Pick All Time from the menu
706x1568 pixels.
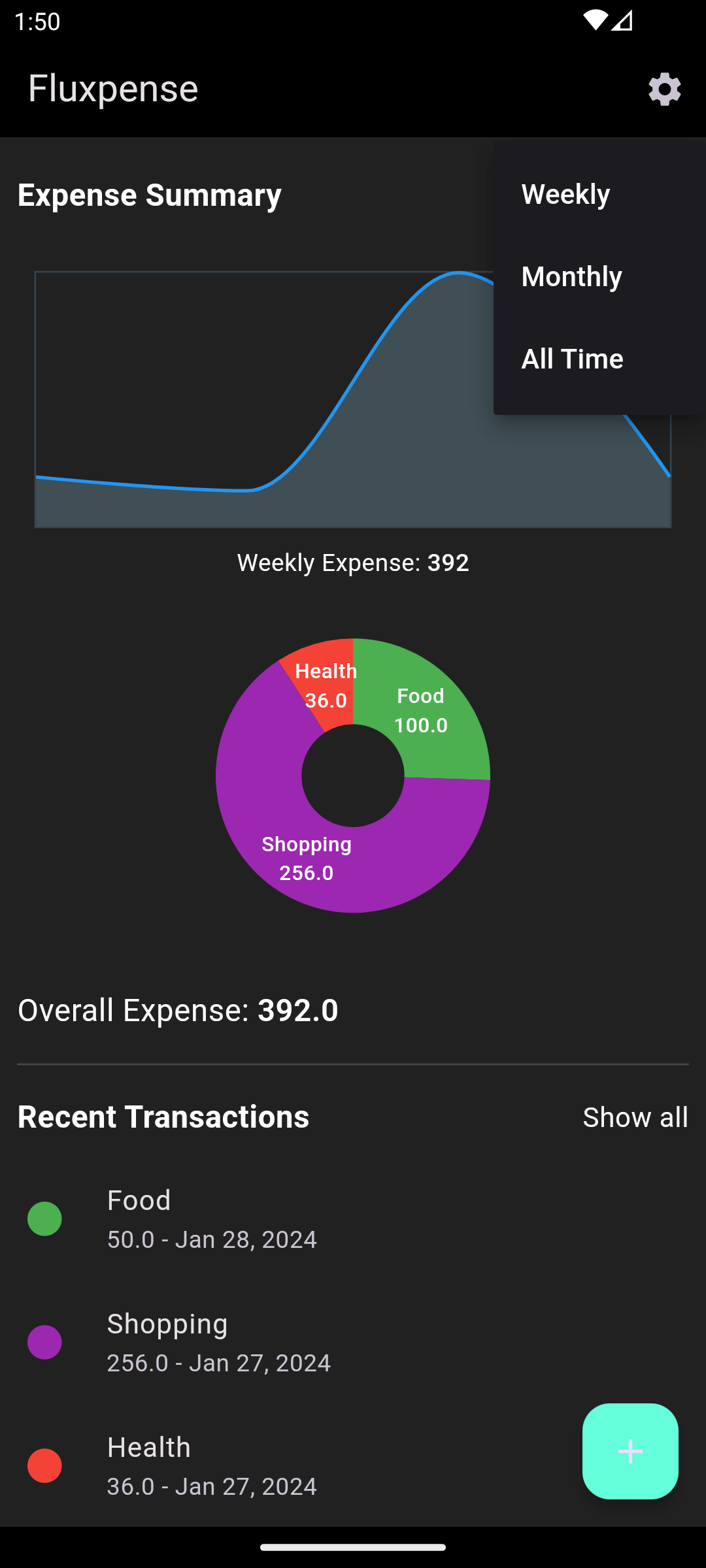point(599,359)
